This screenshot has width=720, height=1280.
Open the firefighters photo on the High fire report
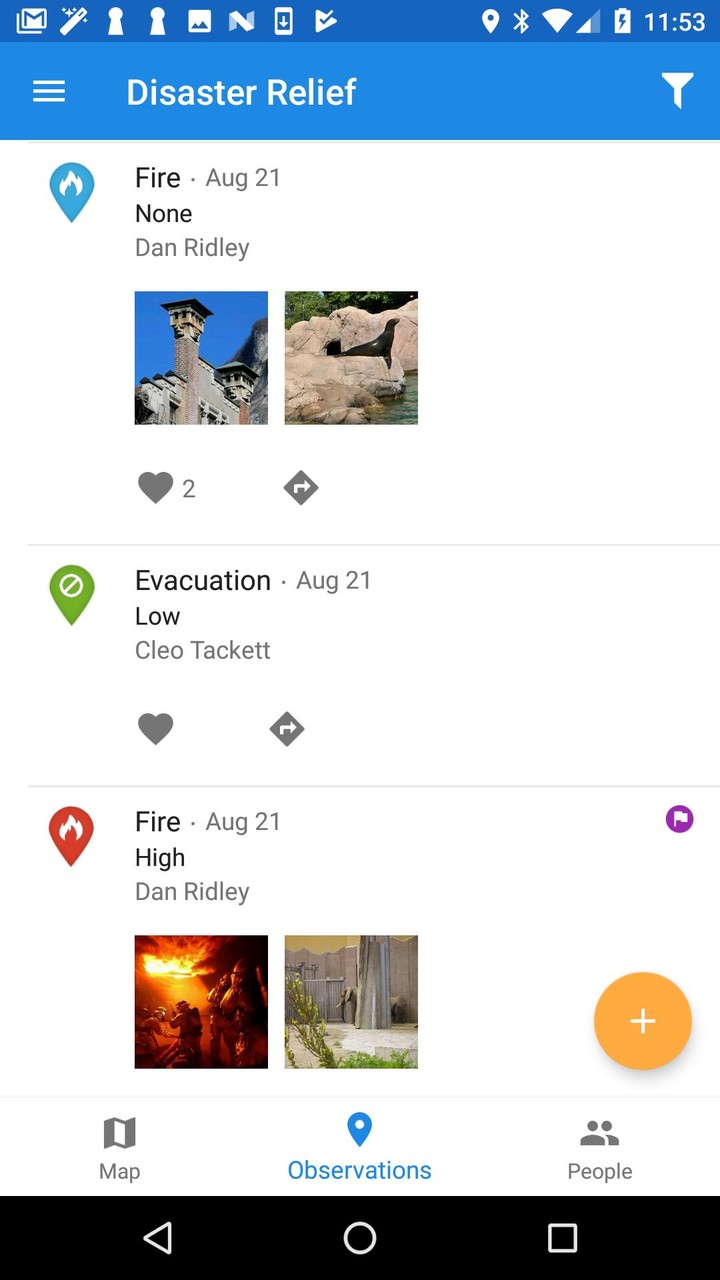tap(200, 1001)
